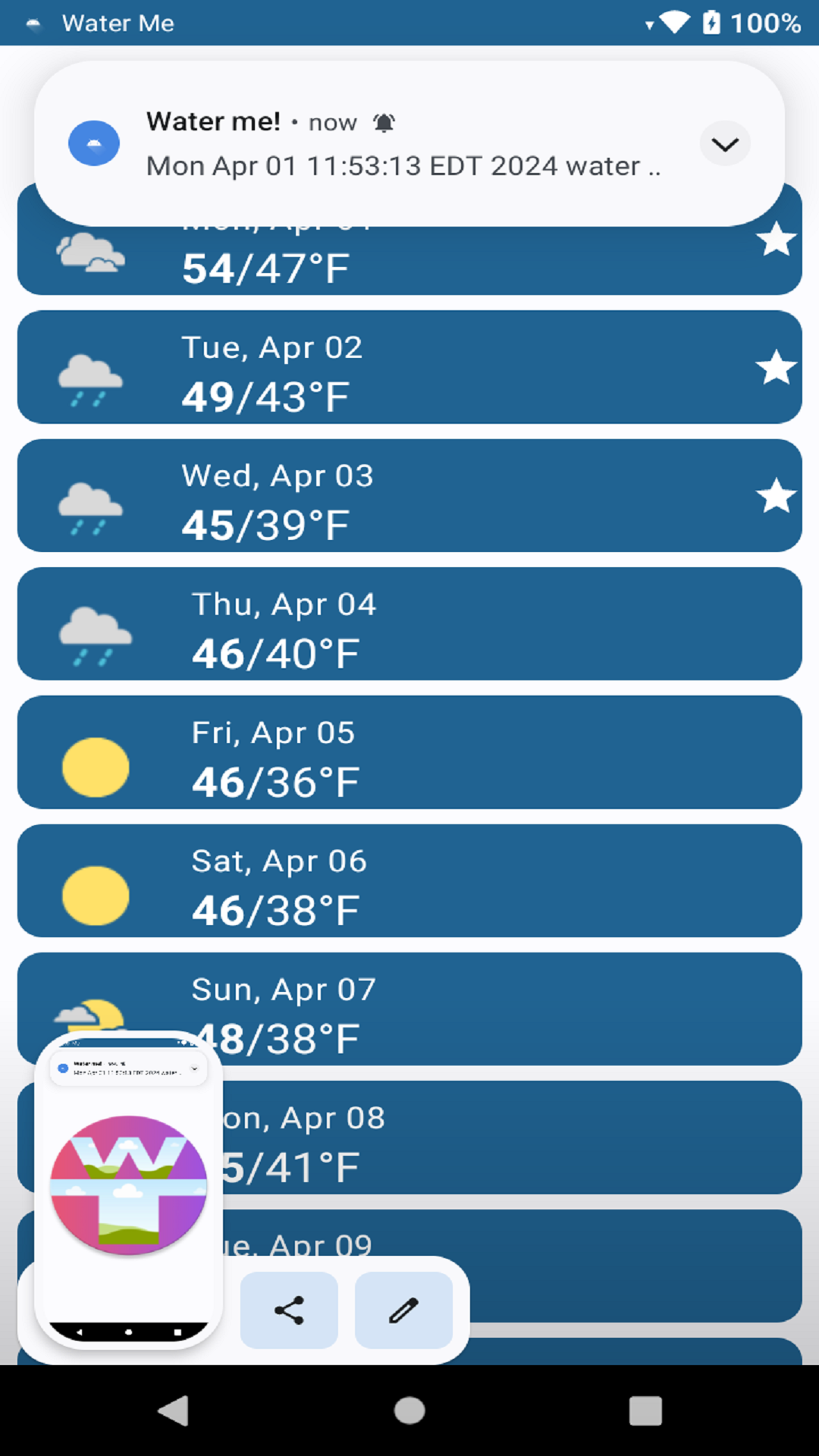Open the Sat, Apr 06 forecast card

click(x=409, y=880)
